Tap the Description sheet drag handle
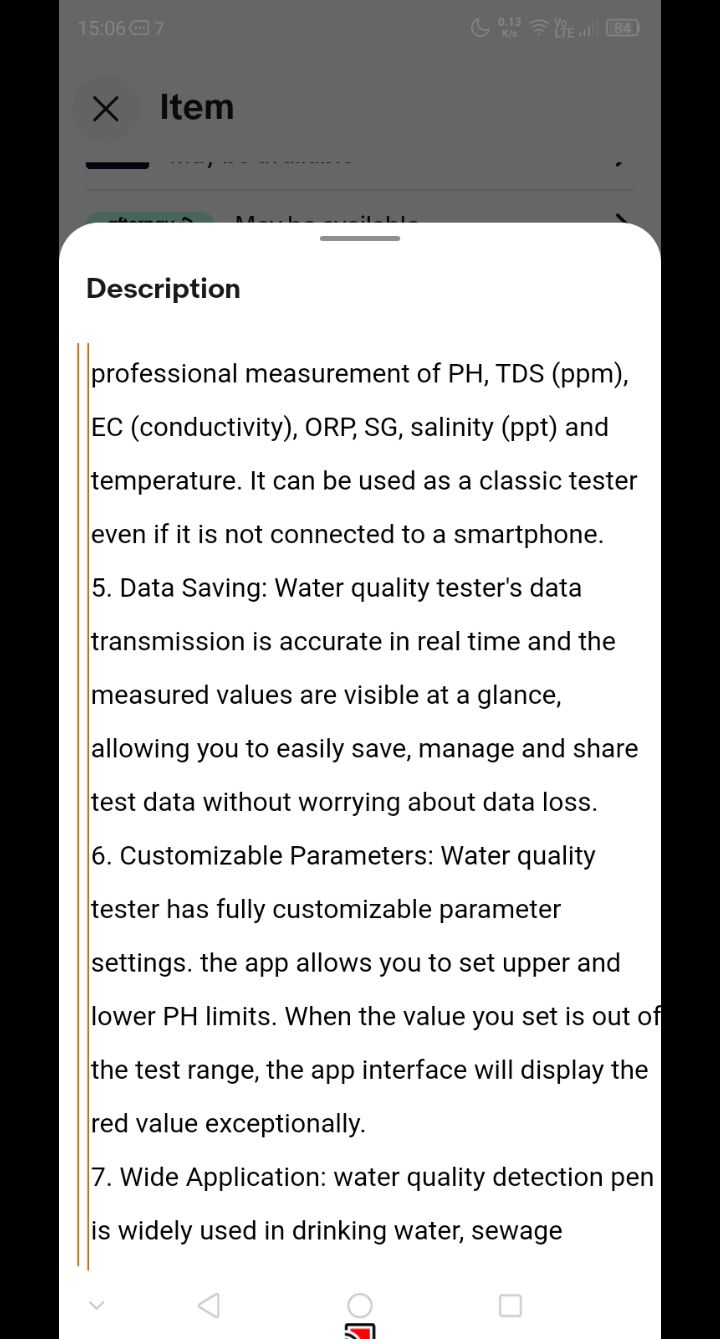Screen dimensions: 720x1339 [360, 239]
